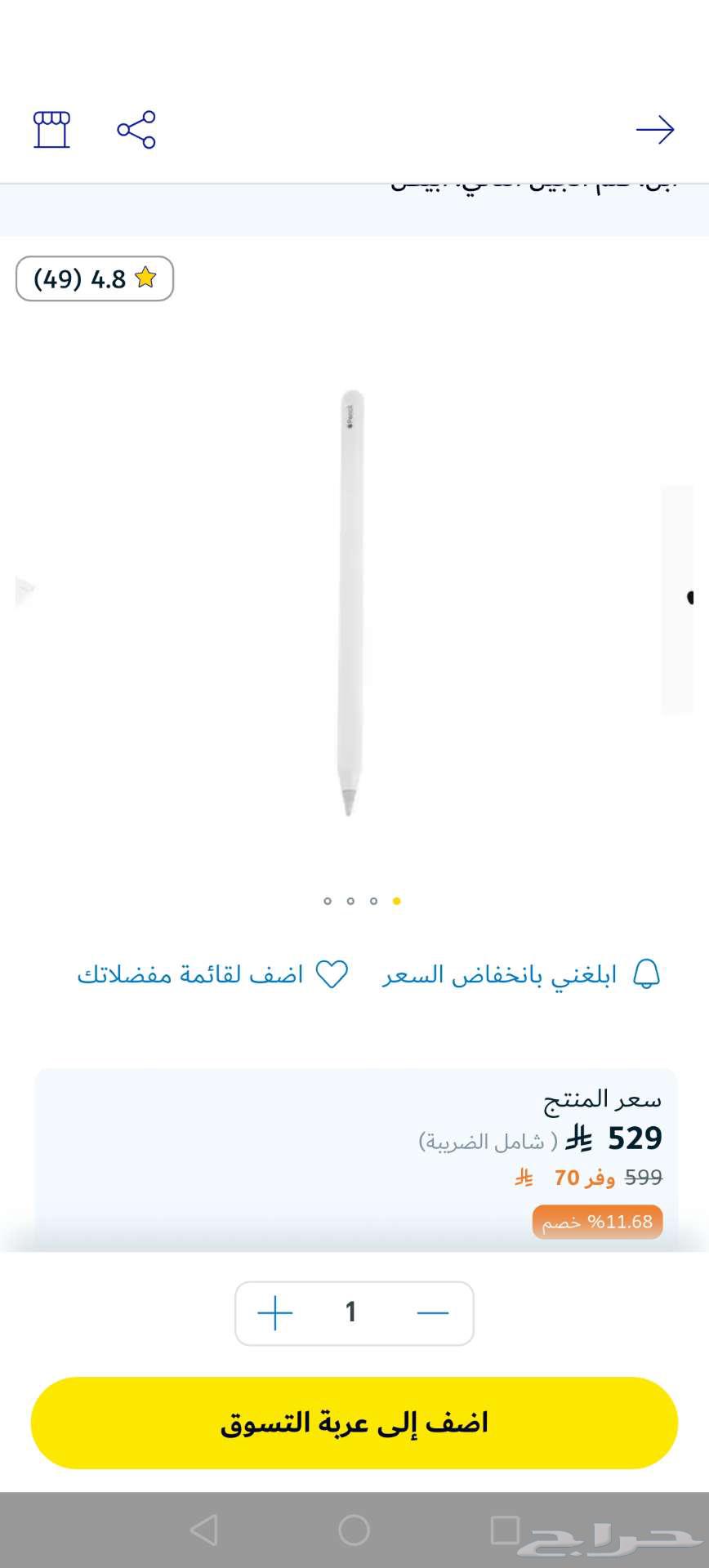Screen dimensions: 709x1568
Task: Tap the heart icon to favorite the product
Action: (331, 973)
